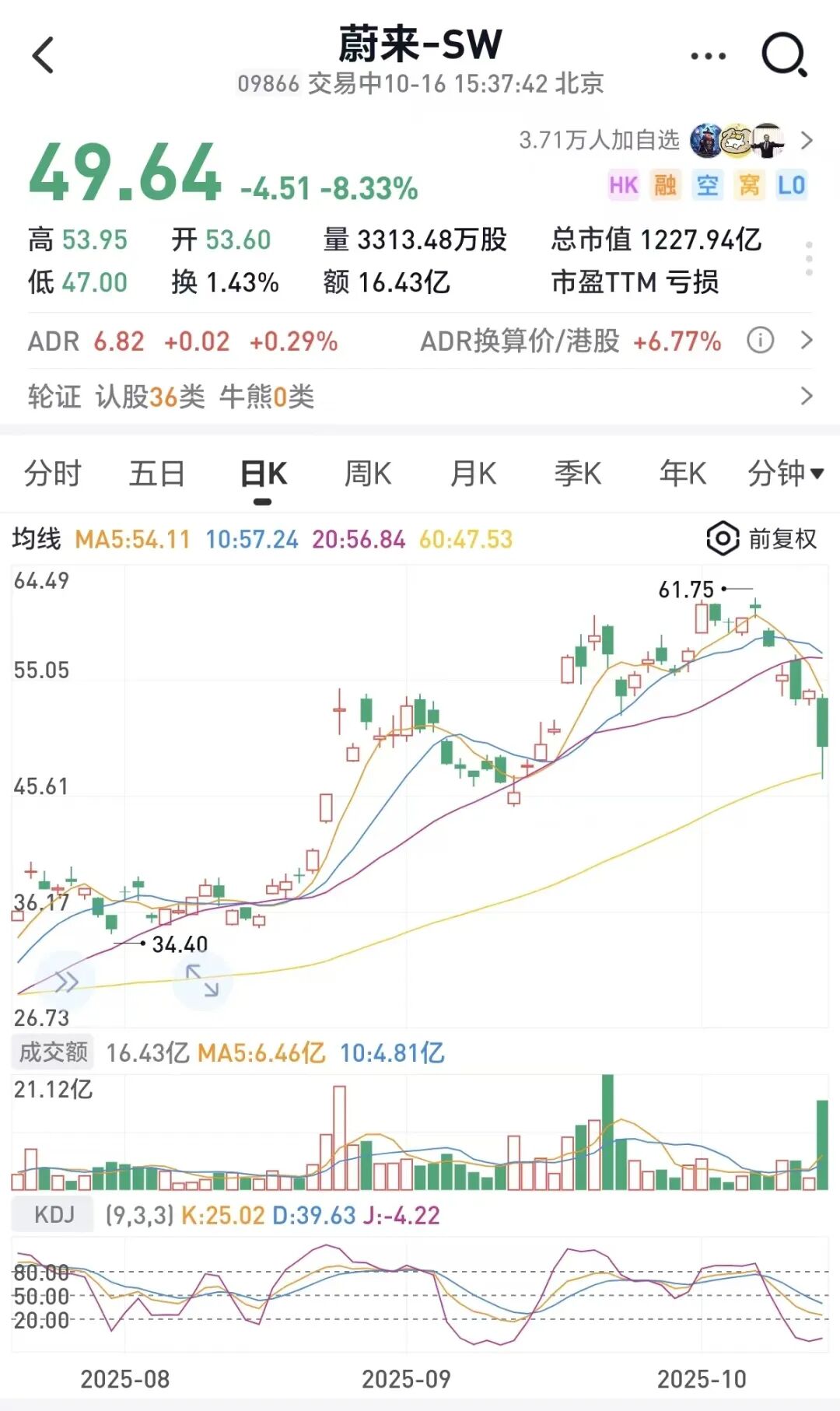Expand the chart to full screen
Screen dimensions: 840x1411
(202, 980)
